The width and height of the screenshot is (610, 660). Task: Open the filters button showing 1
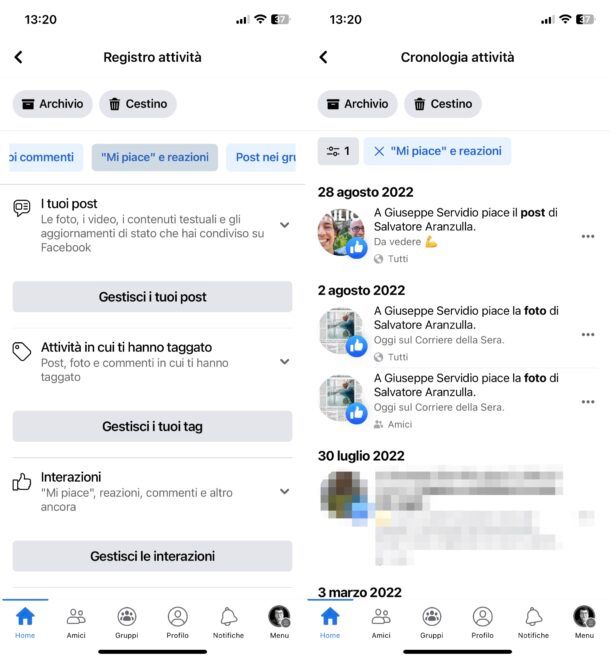338,151
